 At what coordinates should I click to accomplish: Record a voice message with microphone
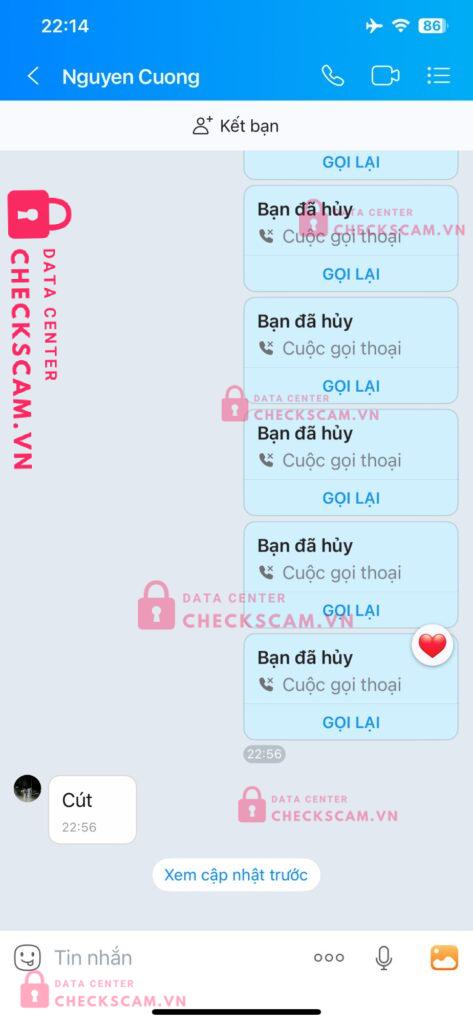[384, 958]
